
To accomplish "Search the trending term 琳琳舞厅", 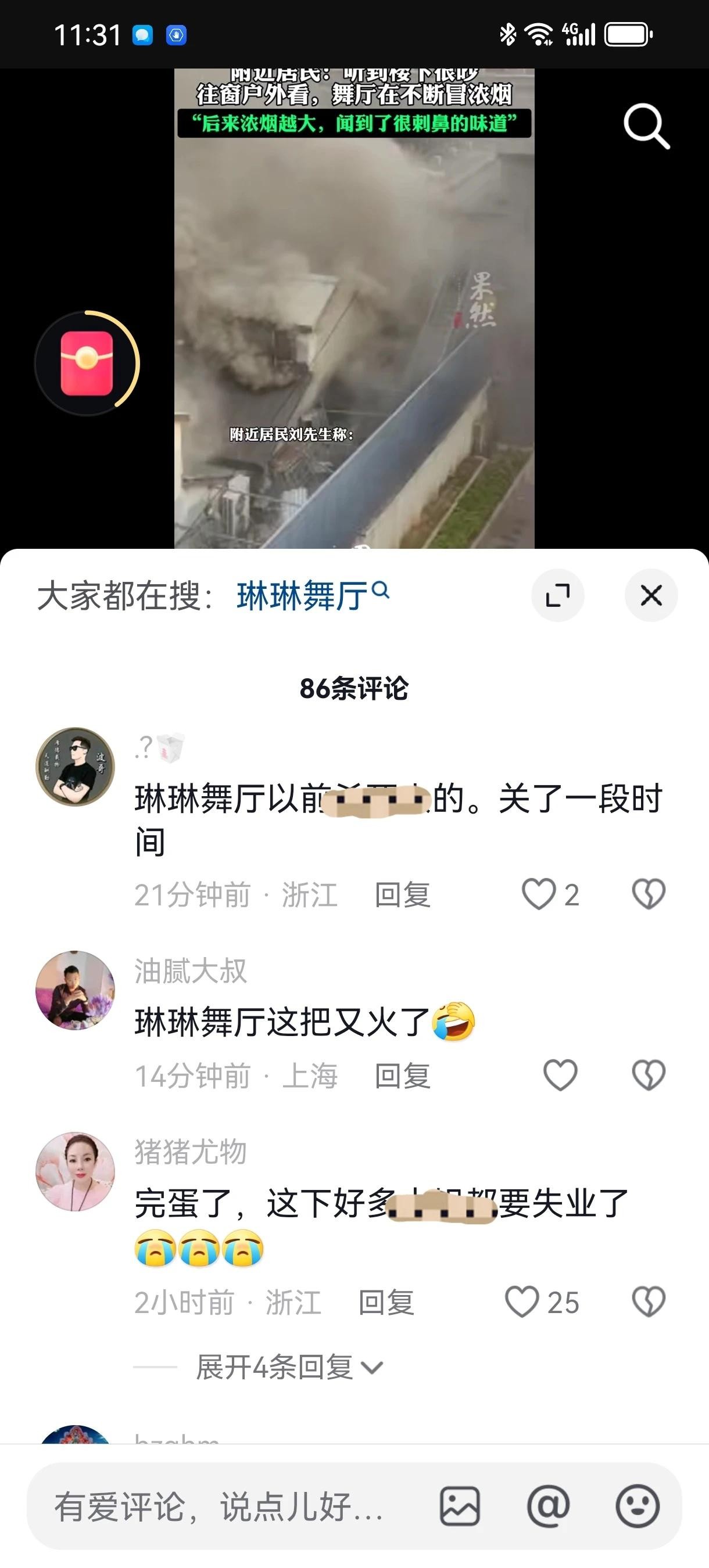I will point(312,595).
